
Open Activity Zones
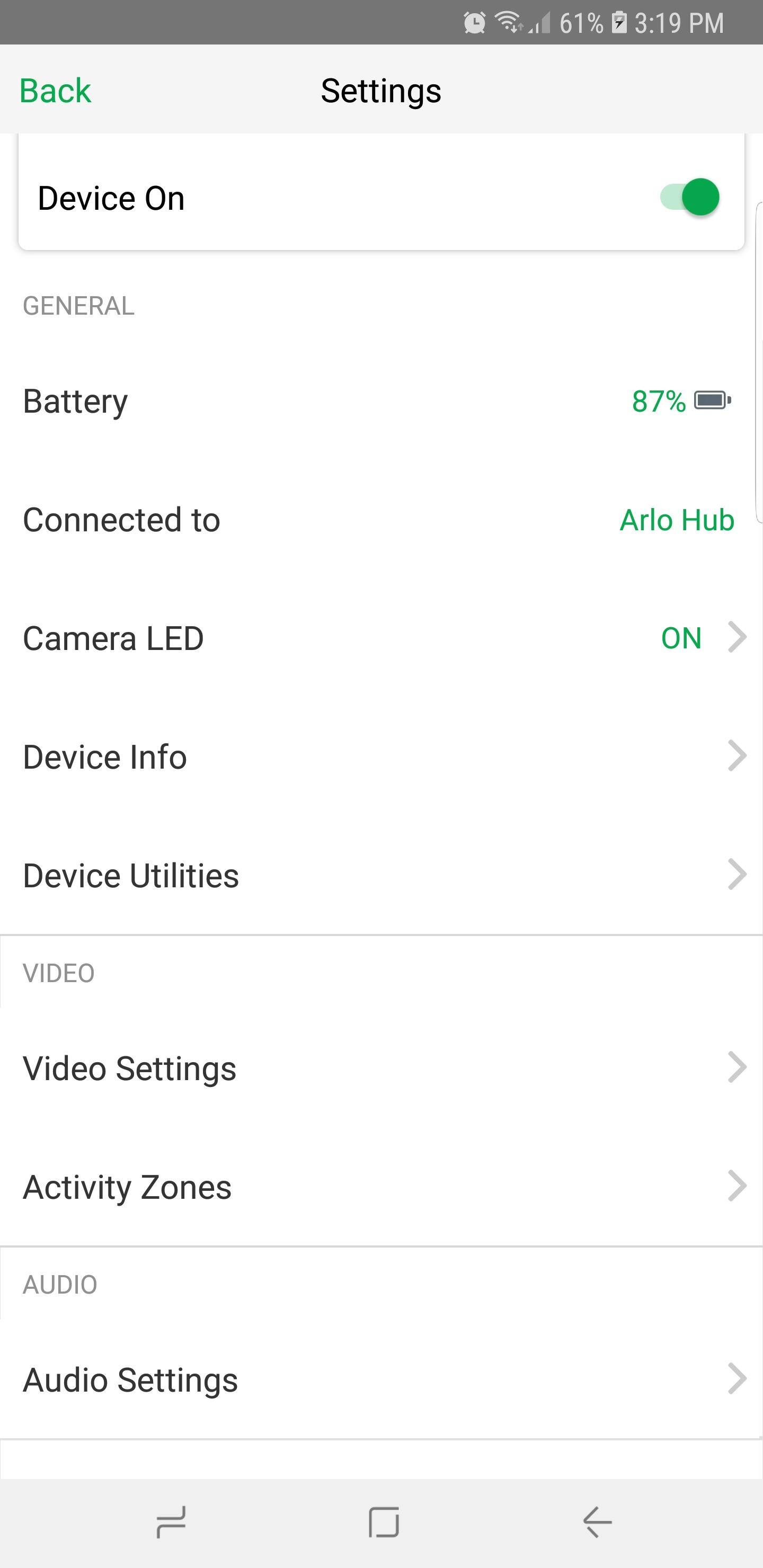pos(381,1187)
